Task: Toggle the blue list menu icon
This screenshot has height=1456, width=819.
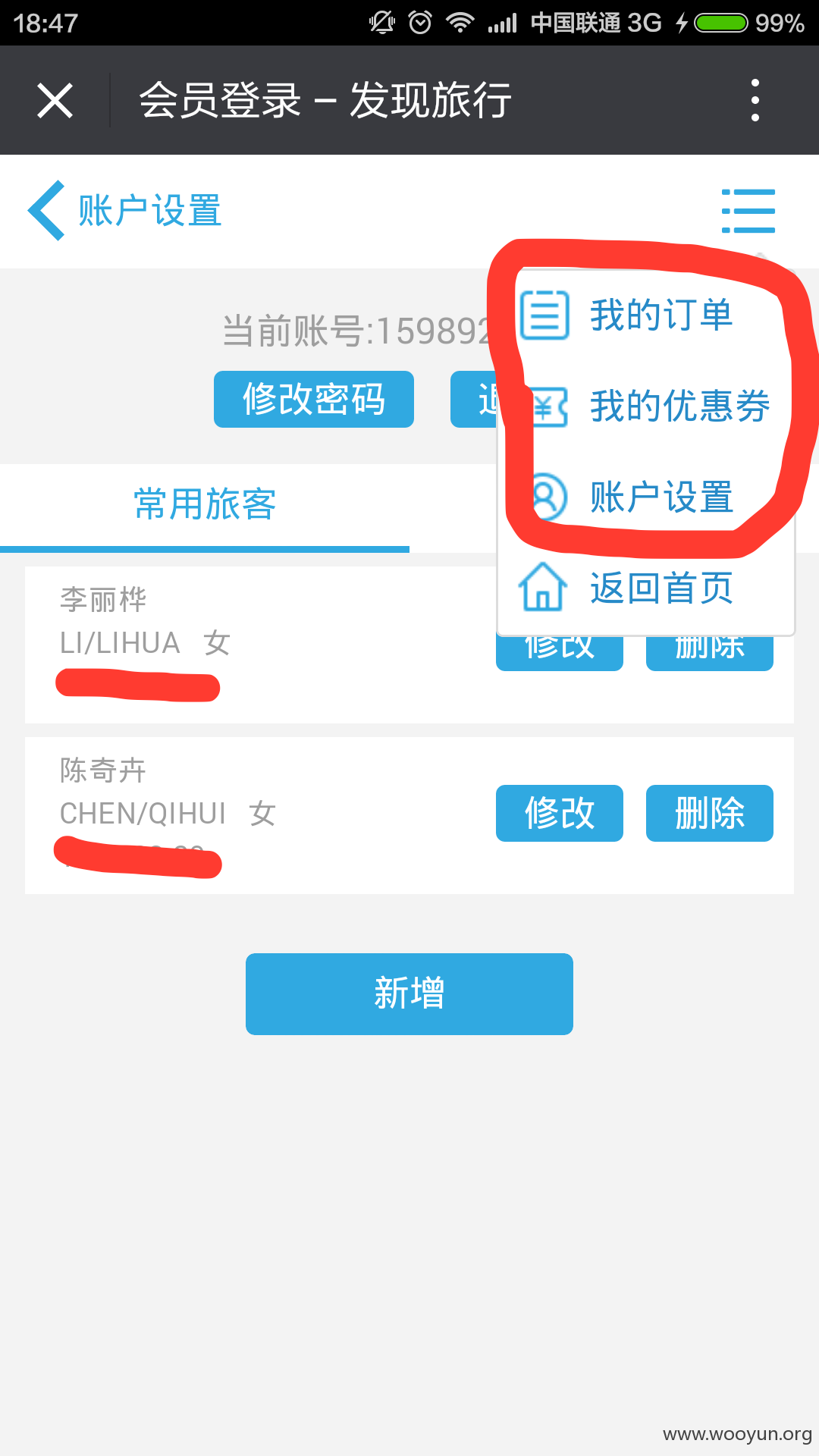Action: tap(748, 211)
